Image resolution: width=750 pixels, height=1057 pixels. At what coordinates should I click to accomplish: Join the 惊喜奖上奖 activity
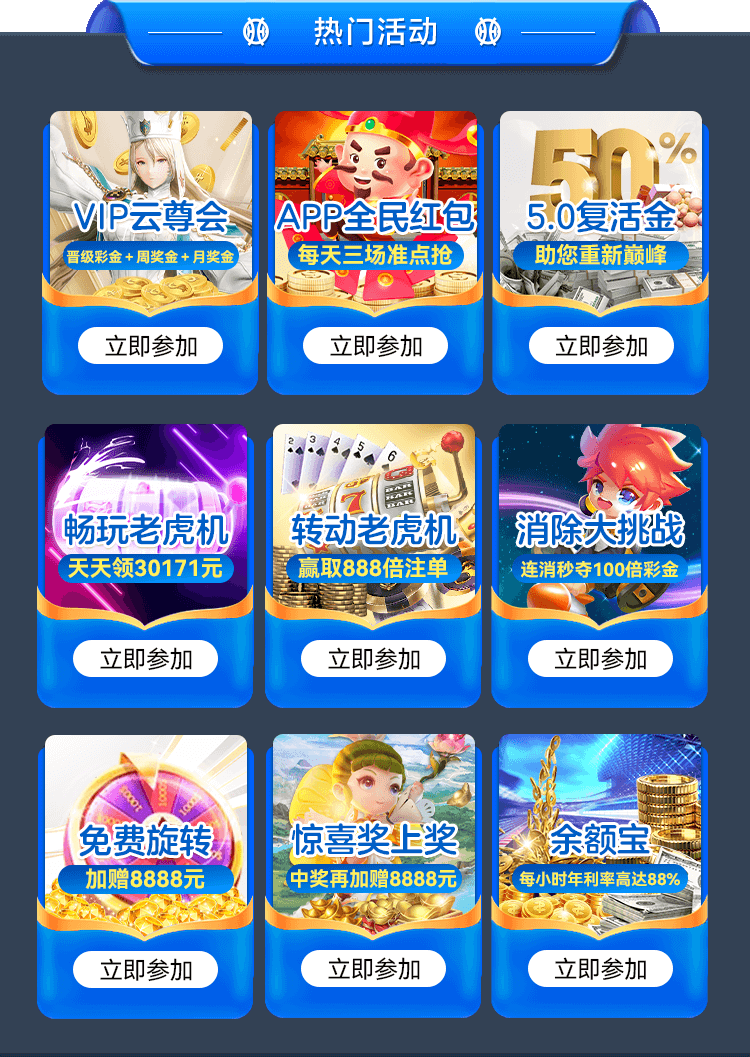(373, 969)
